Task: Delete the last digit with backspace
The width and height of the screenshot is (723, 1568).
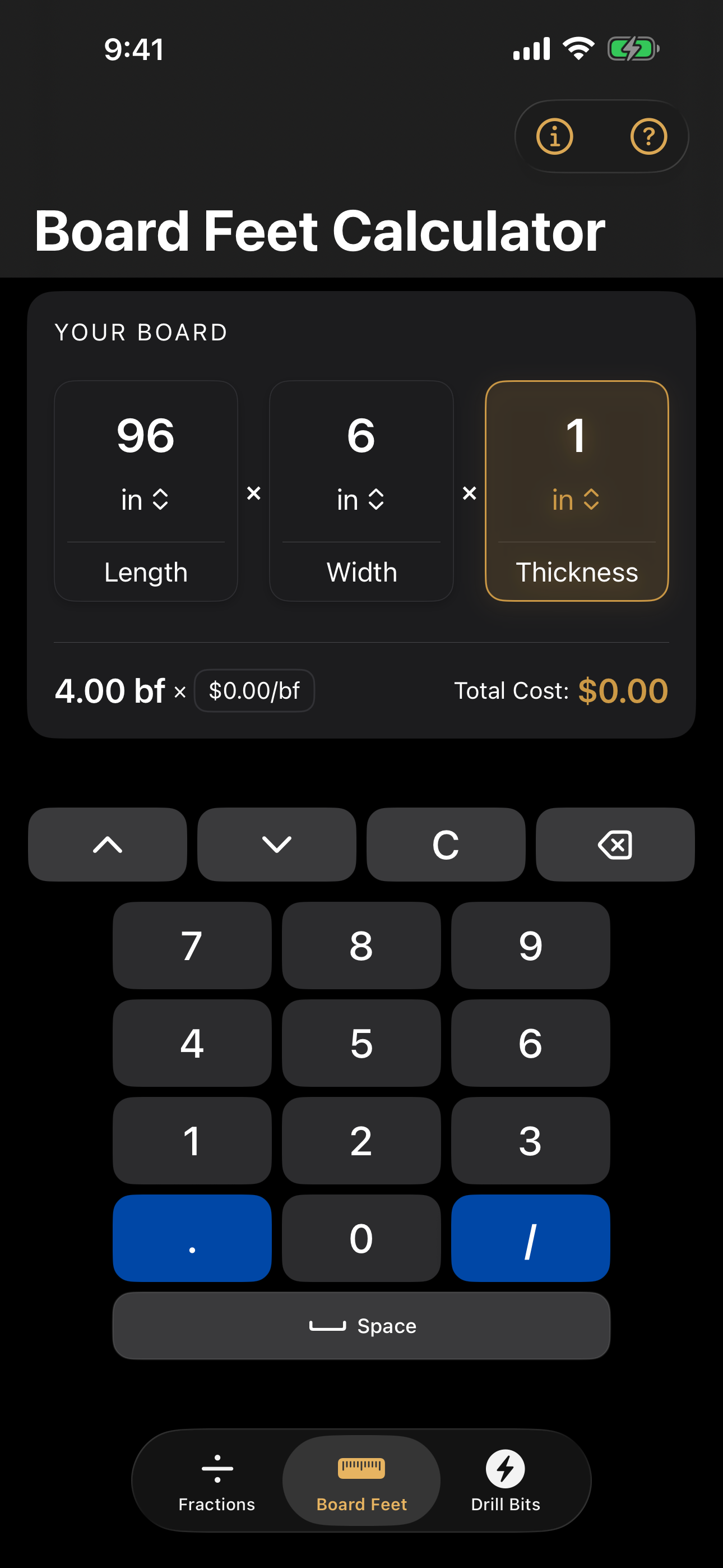Action: [x=615, y=844]
